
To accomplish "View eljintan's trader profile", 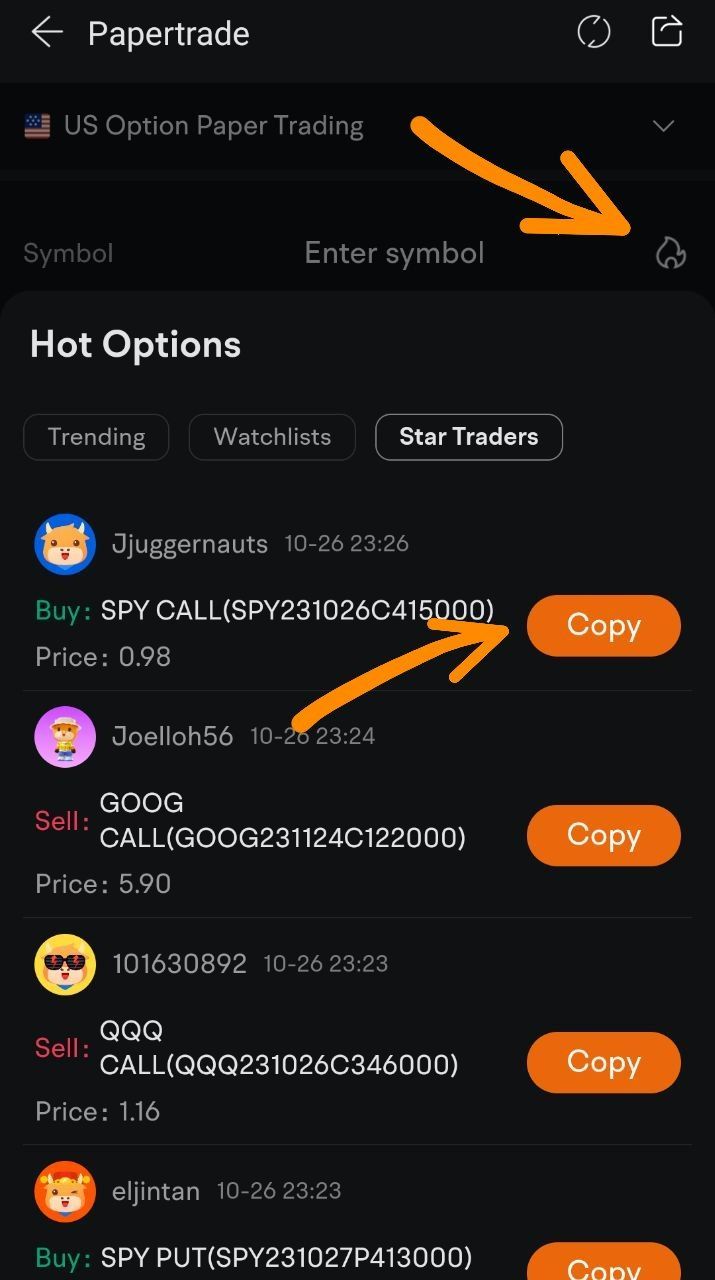I will (65, 1191).
